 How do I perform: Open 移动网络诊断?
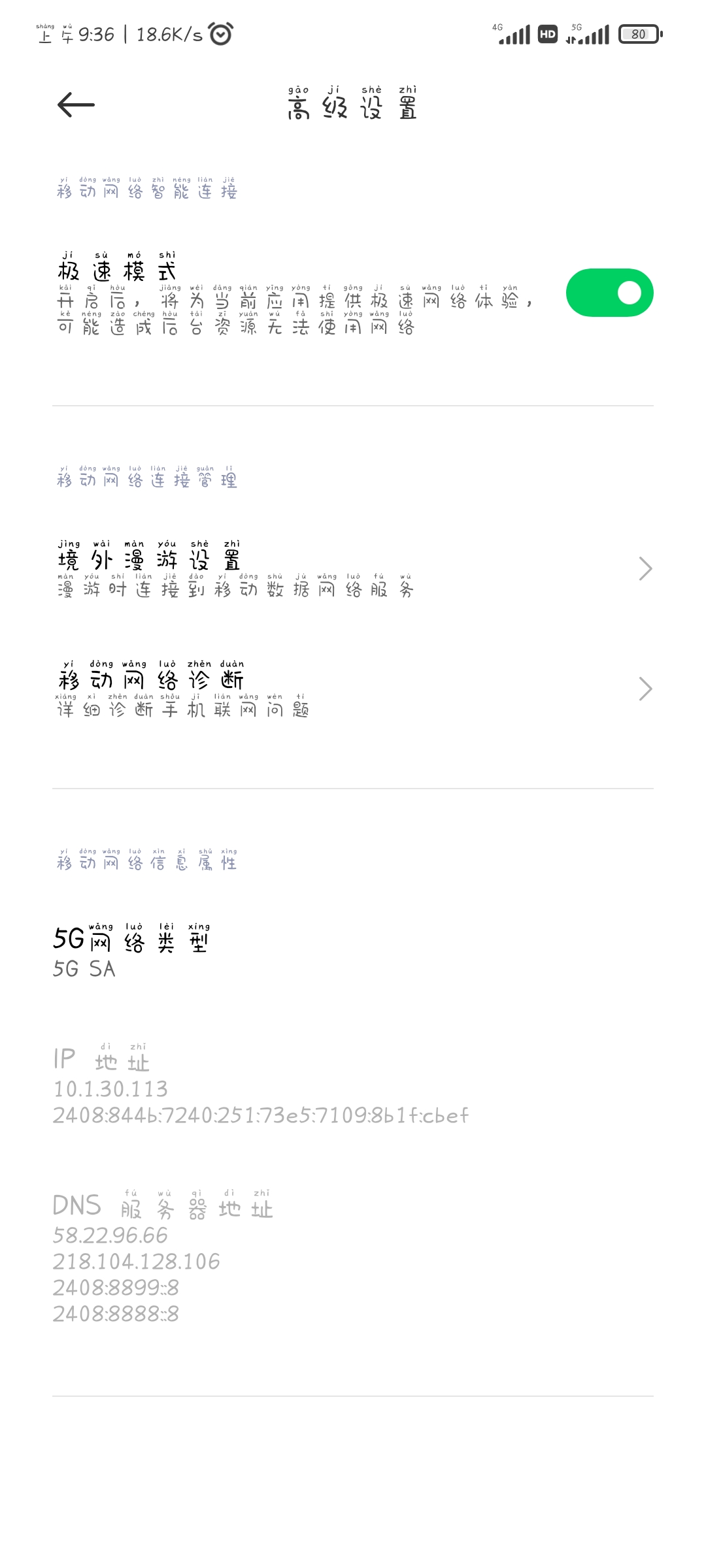(353, 689)
